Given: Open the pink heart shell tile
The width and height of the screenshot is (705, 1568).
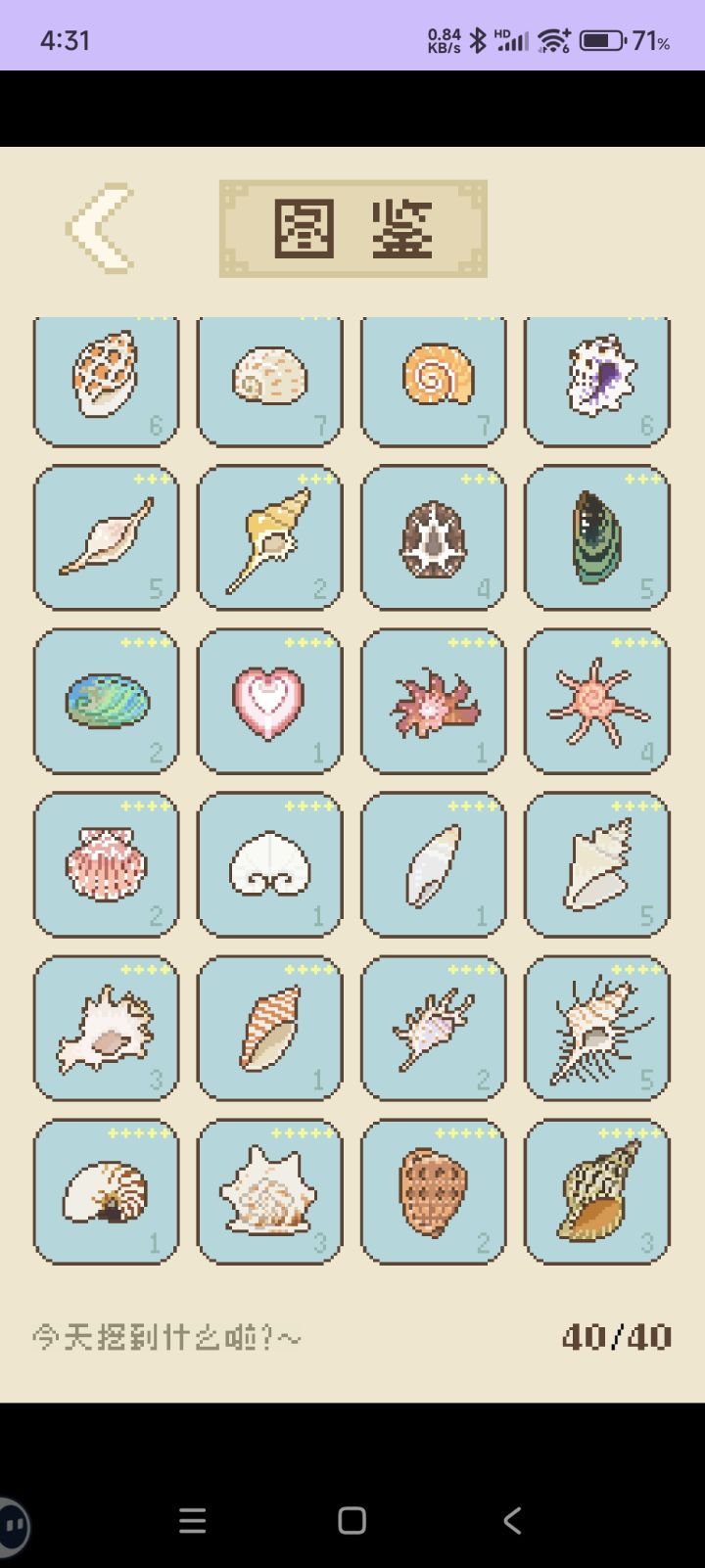Looking at the screenshot, I should (270, 702).
